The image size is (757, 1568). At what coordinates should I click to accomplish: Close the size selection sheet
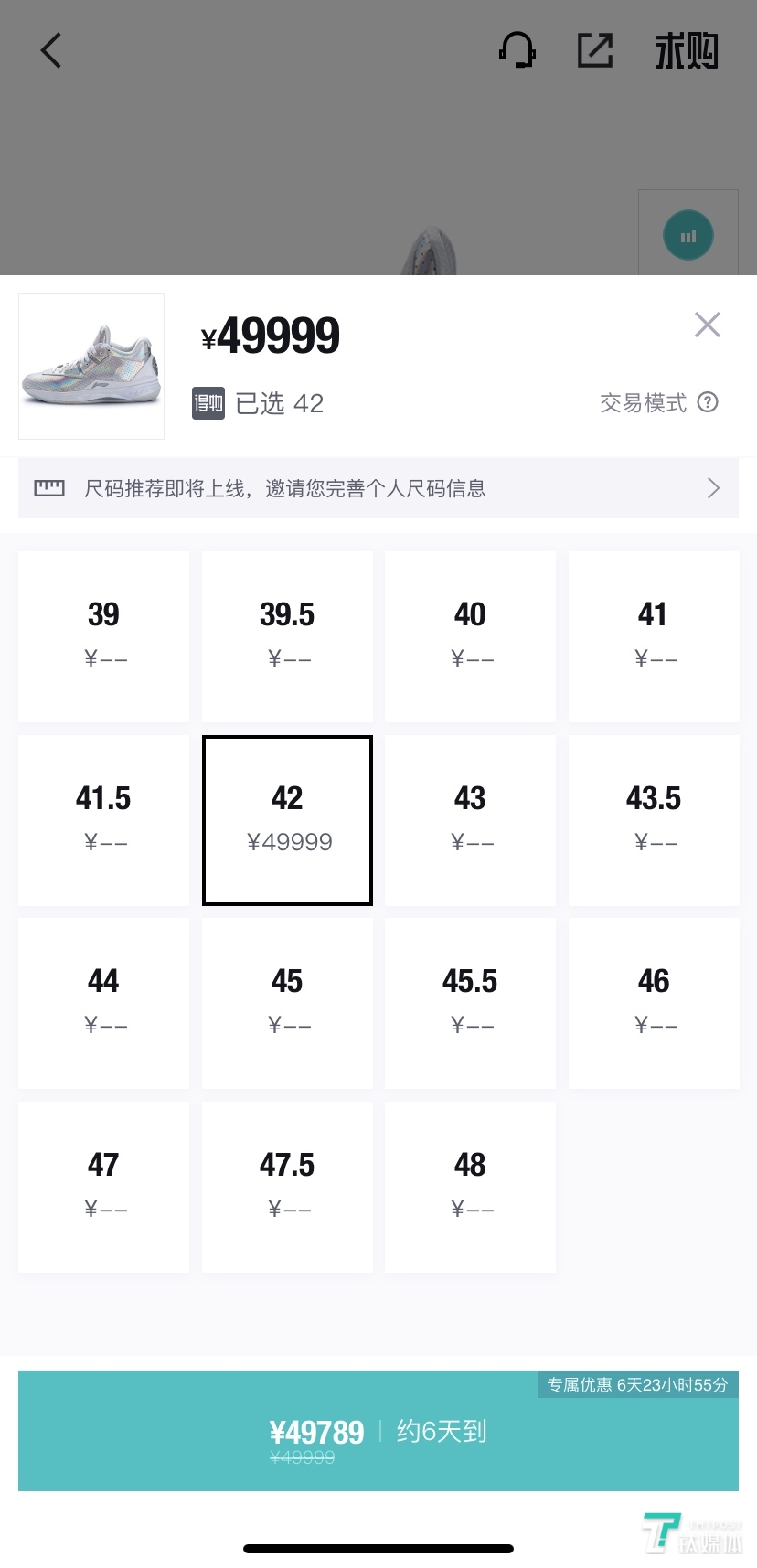point(707,325)
